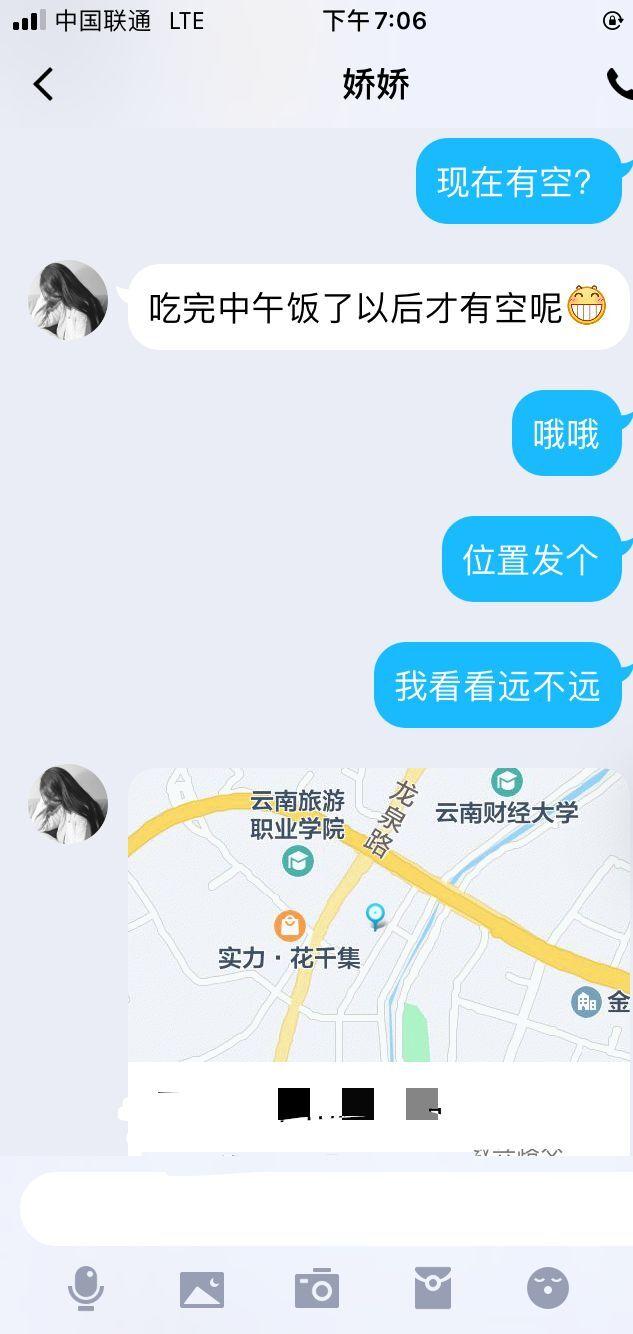
Task: Open the photo gallery picker
Action: click(202, 1289)
